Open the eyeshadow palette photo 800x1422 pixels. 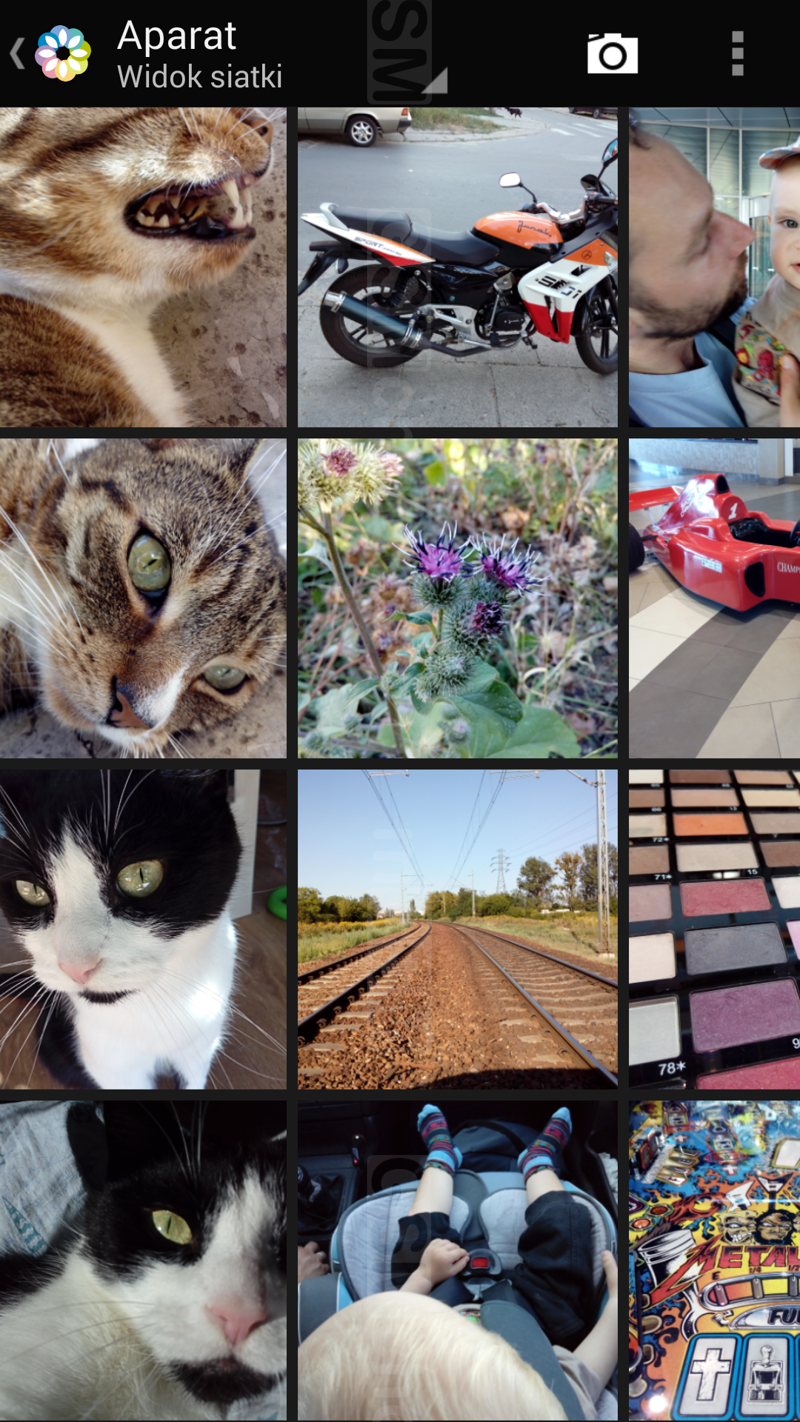(x=714, y=928)
